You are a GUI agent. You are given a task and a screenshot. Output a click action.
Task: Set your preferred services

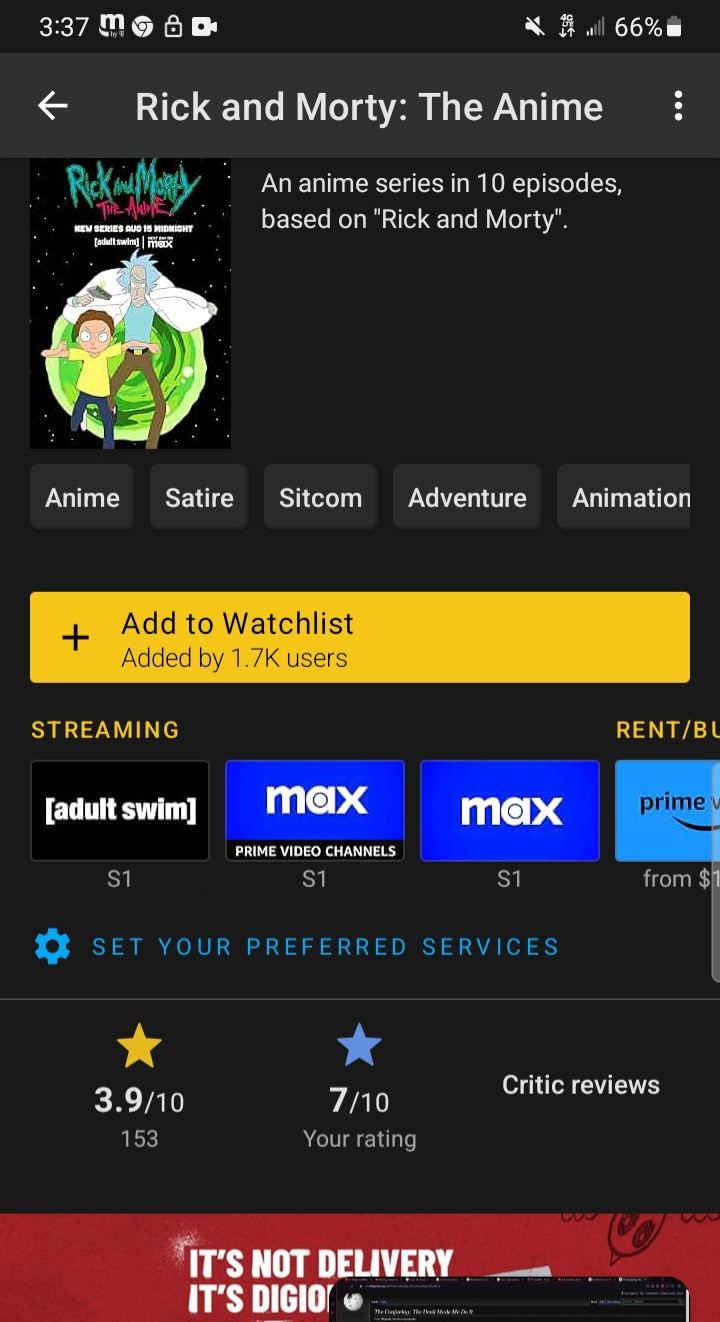pyautogui.click(x=297, y=947)
